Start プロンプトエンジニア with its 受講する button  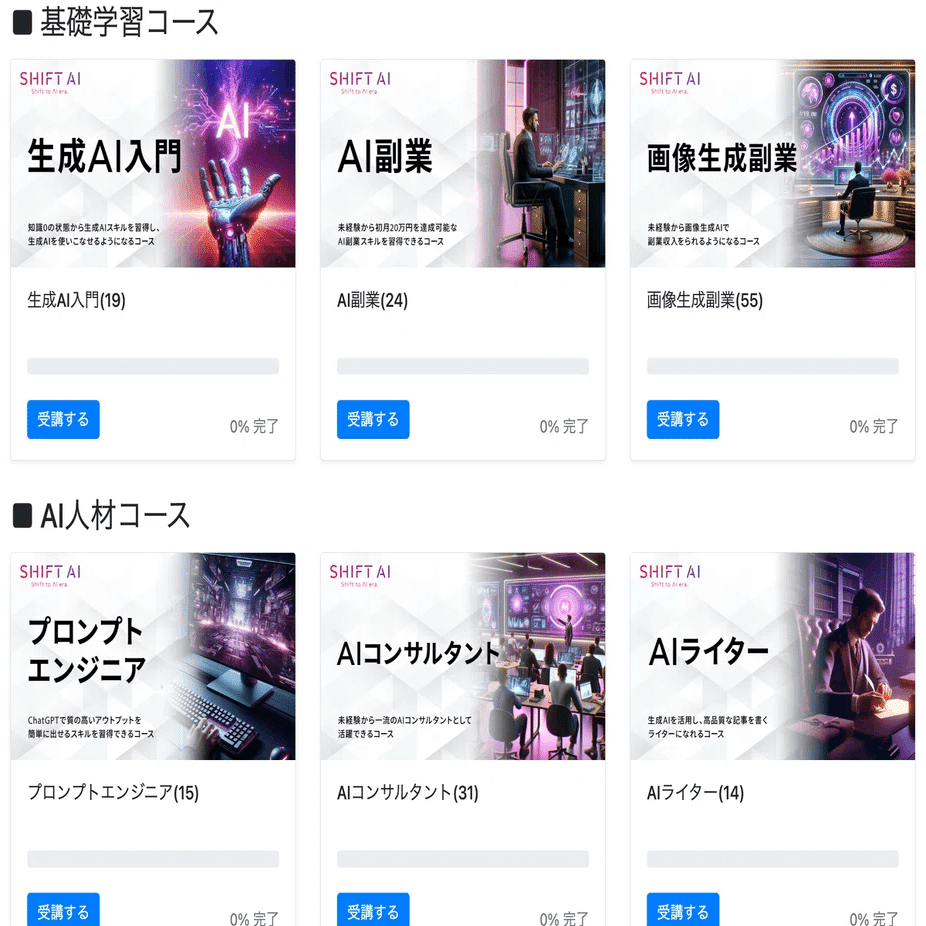[x=63, y=911]
